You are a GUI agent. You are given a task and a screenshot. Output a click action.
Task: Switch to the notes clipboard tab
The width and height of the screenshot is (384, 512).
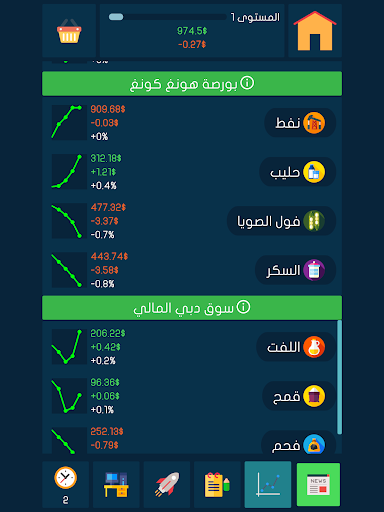tap(217, 484)
